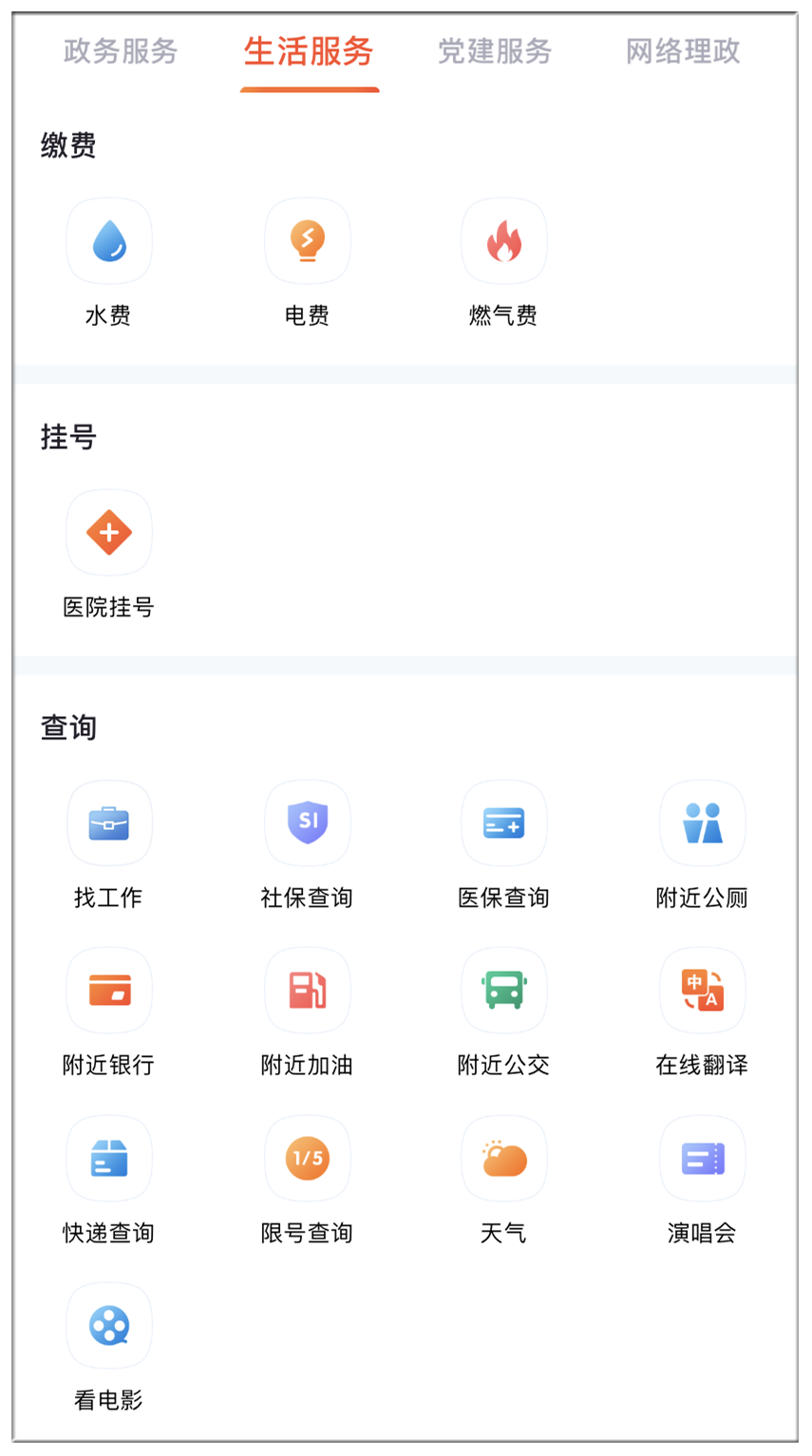Open 医保查询

[503, 823]
